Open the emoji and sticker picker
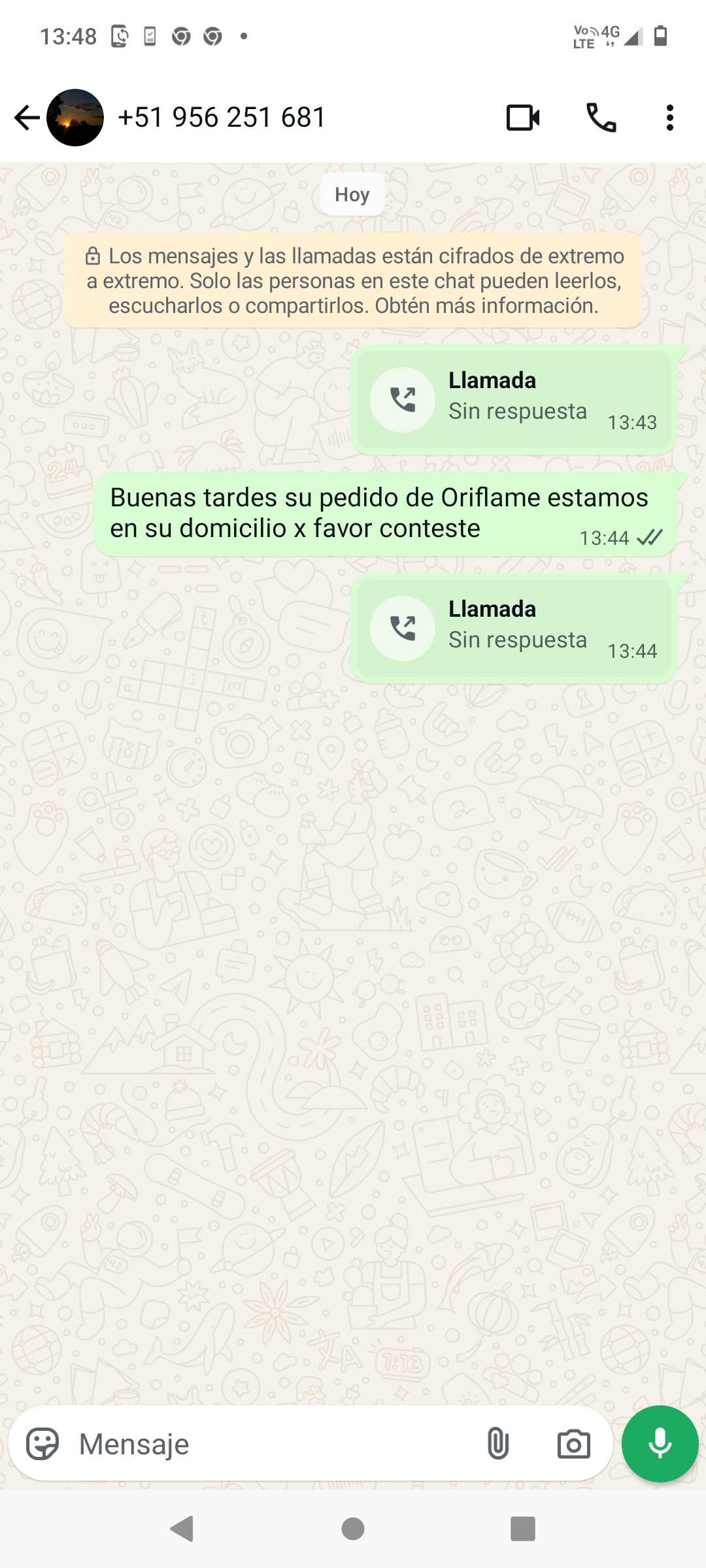706x1568 pixels. point(42,1443)
